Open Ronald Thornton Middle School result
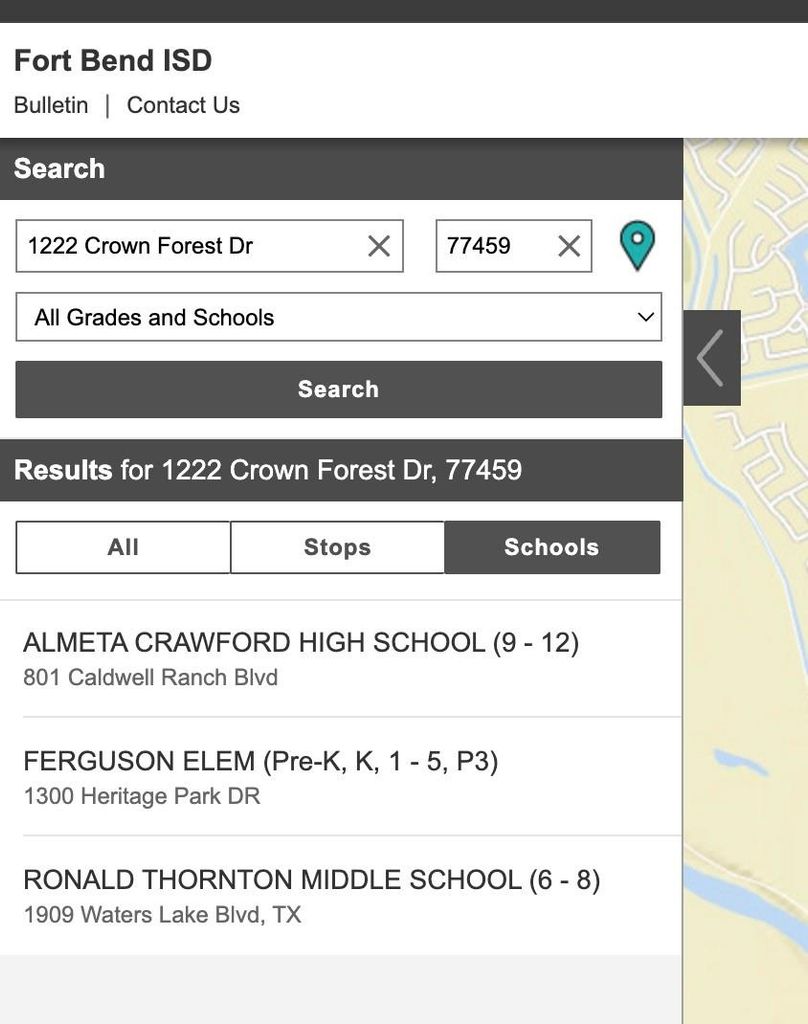Viewport: 808px width, 1024px height. click(x=310, y=895)
